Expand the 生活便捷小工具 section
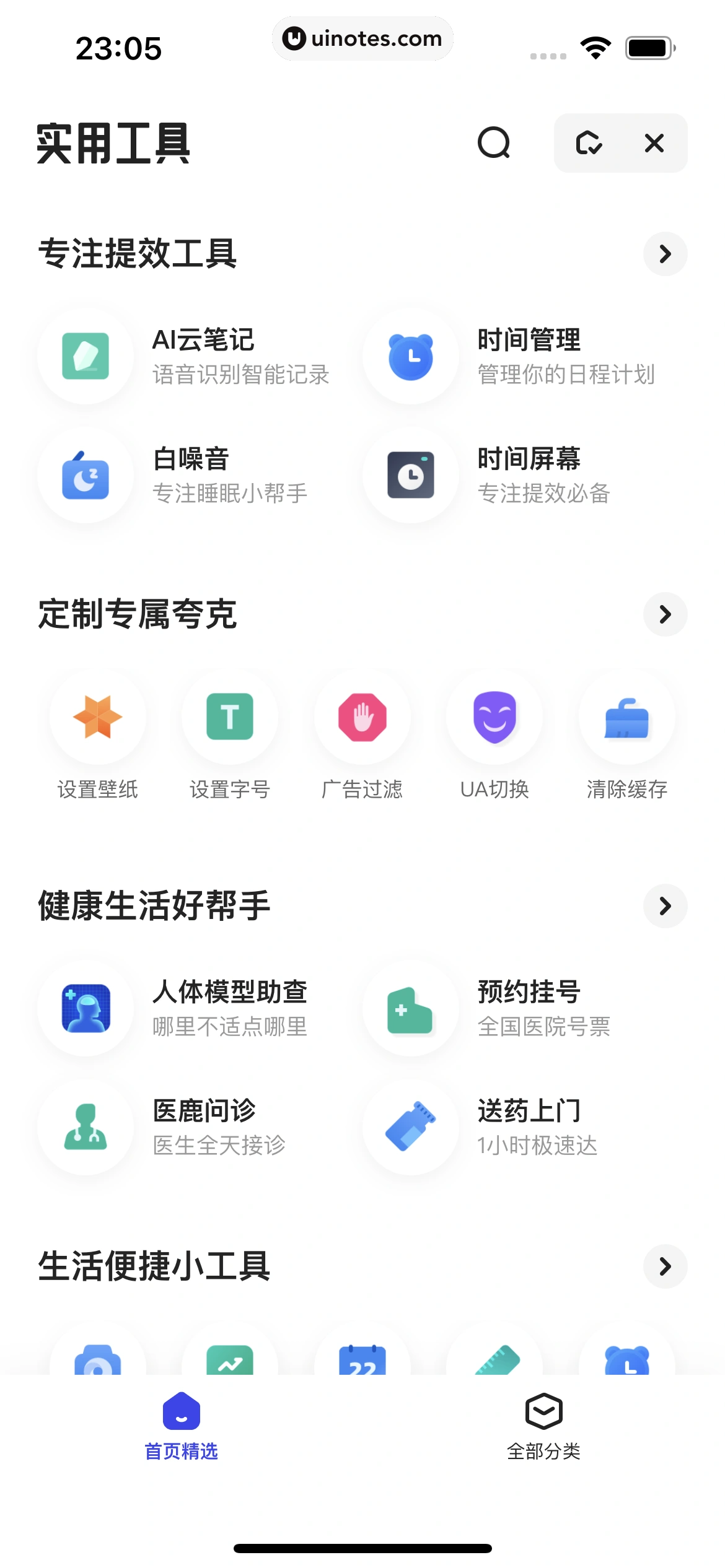 pyautogui.click(x=665, y=1267)
